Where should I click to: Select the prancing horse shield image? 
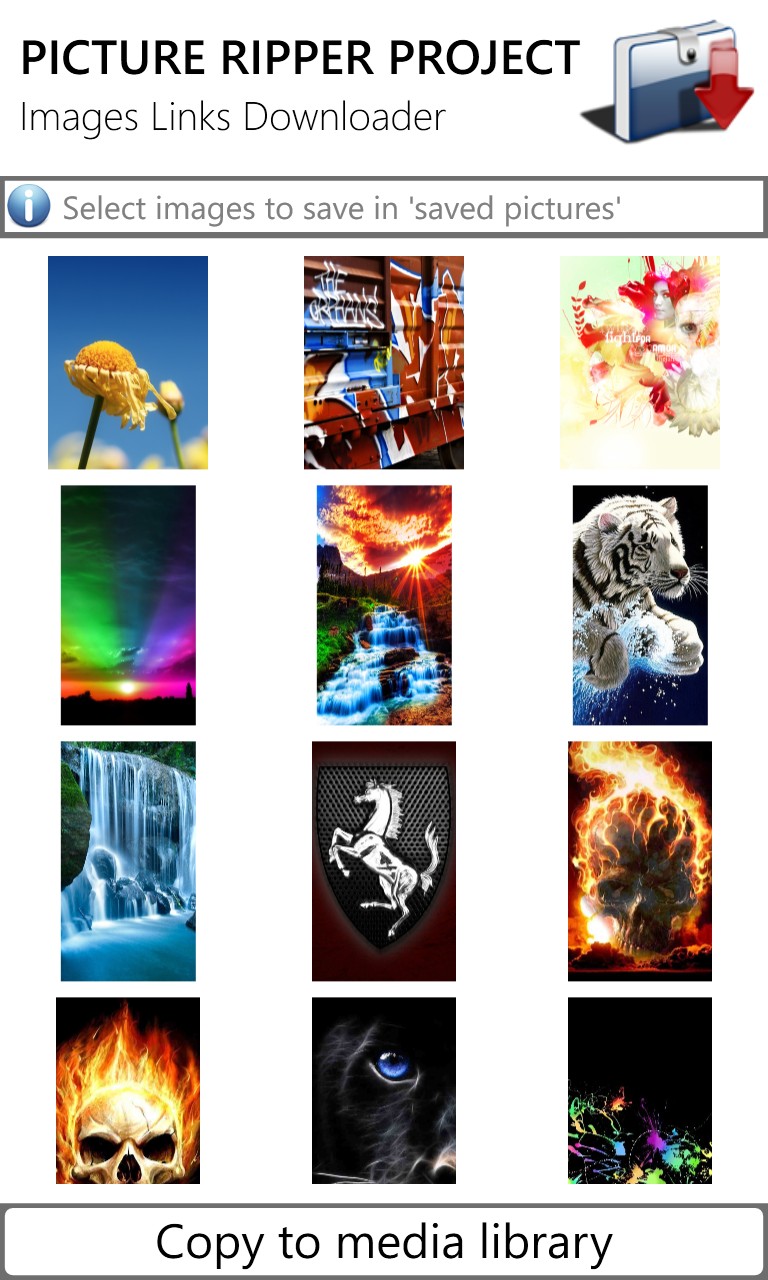pos(384,861)
